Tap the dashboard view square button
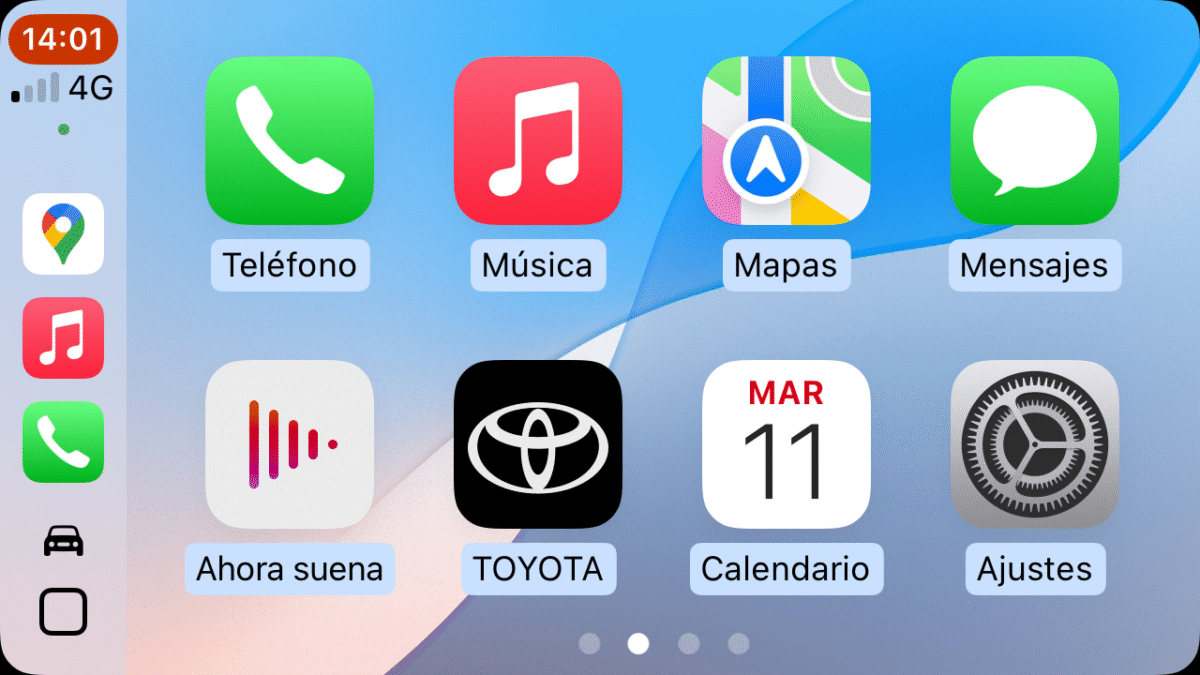The width and height of the screenshot is (1200, 675). coord(63,612)
